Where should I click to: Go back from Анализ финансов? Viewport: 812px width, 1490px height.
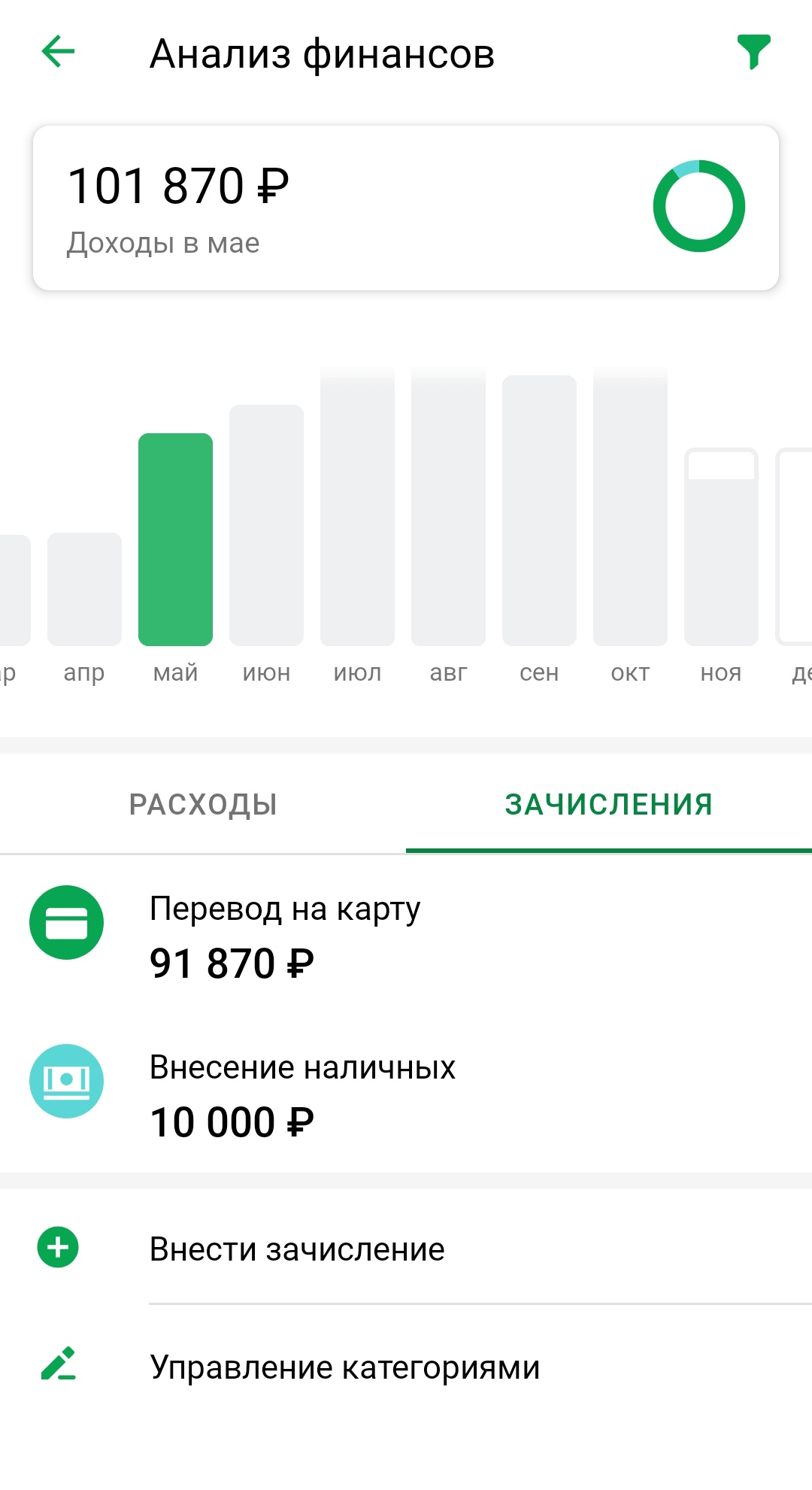pyautogui.click(x=59, y=53)
